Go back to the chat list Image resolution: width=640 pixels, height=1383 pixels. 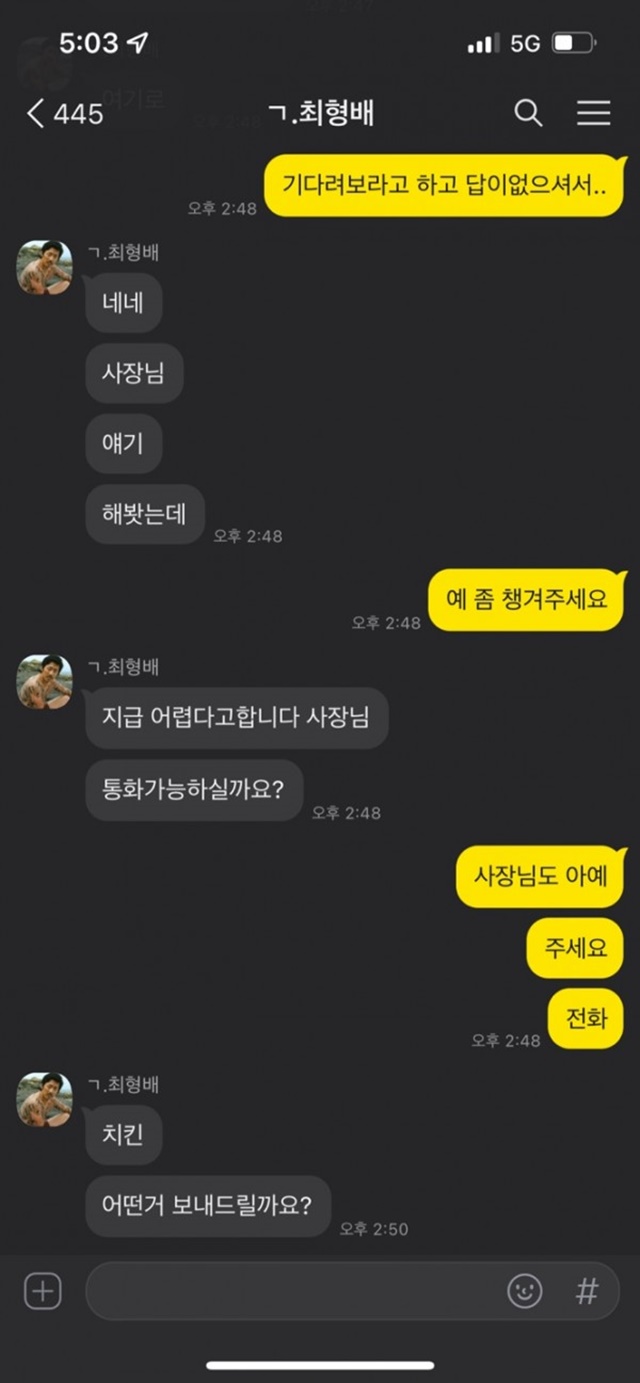[x=64, y=113]
